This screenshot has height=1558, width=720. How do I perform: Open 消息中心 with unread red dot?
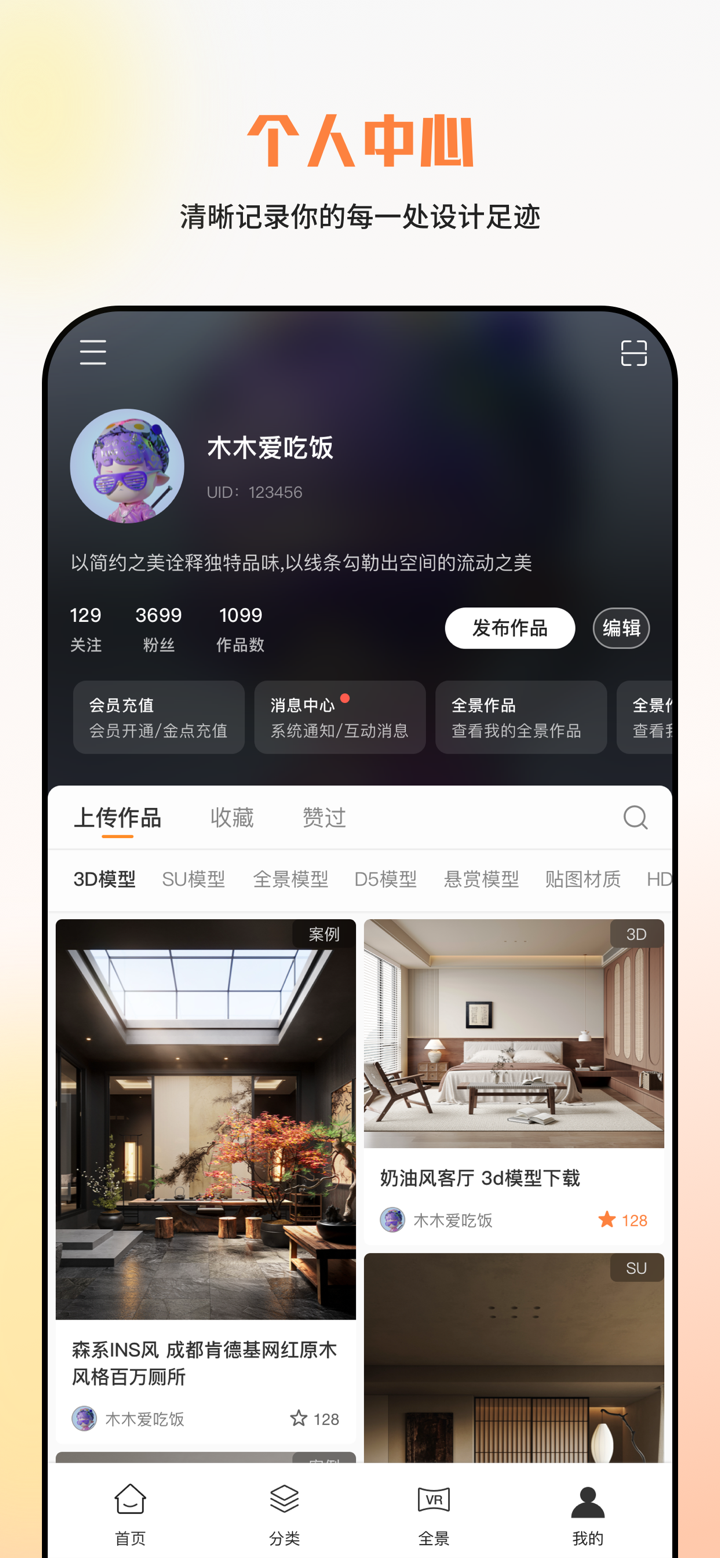click(x=340, y=716)
